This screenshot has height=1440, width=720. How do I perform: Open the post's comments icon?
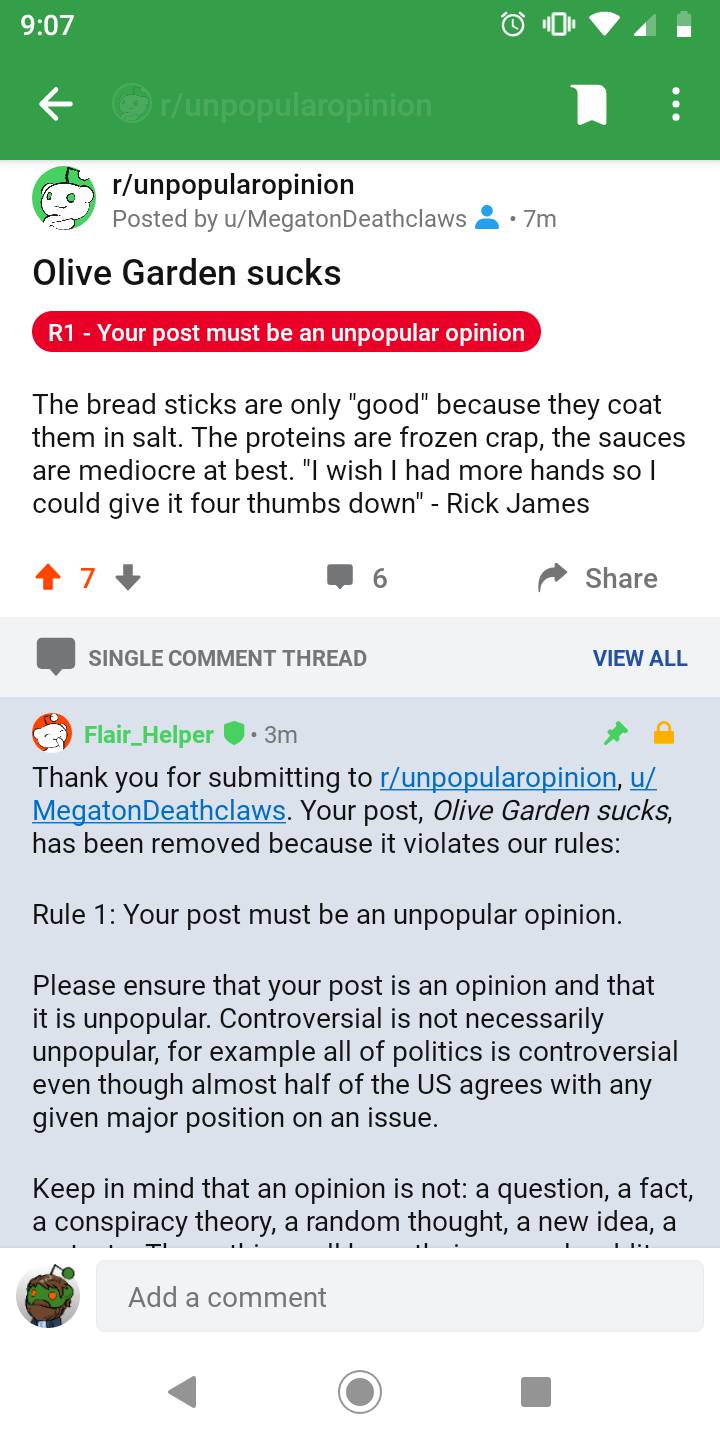(x=340, y=577)
